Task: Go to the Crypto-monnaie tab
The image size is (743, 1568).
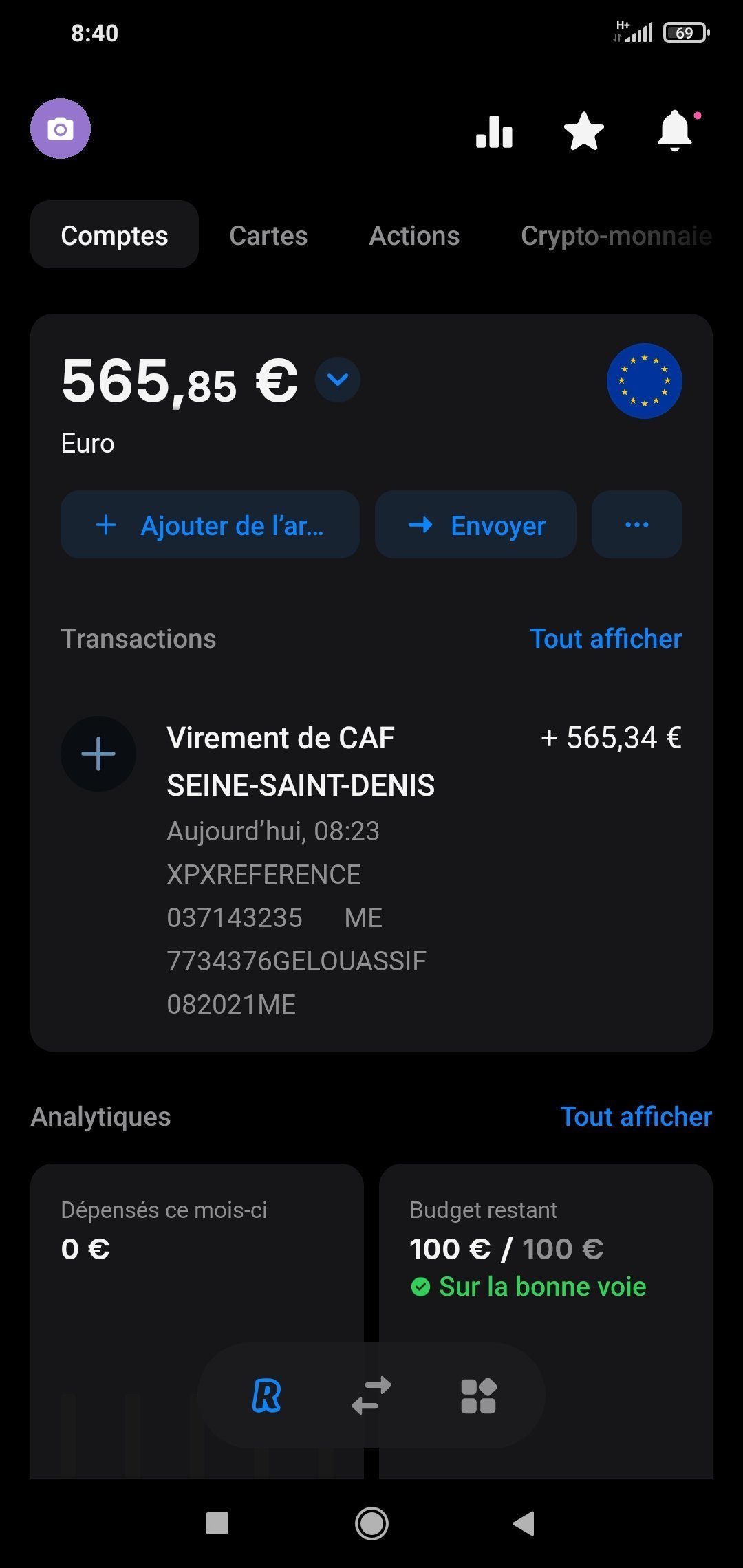Action: pyautogui.click(x=616, y=235)
